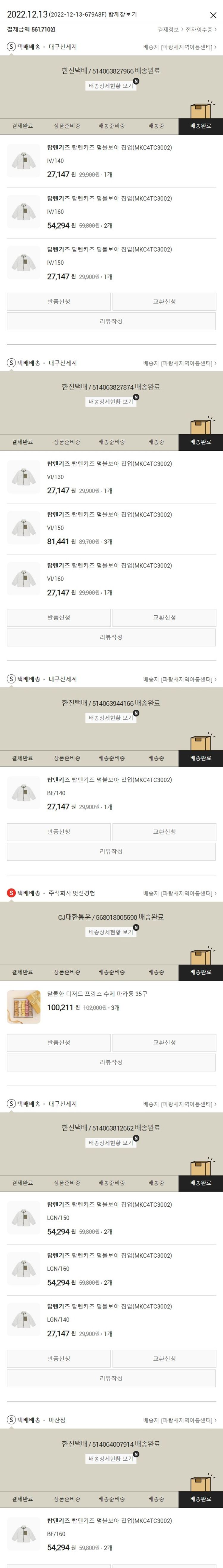Open the 수제 마카롱 35구 product

[97, 993]
